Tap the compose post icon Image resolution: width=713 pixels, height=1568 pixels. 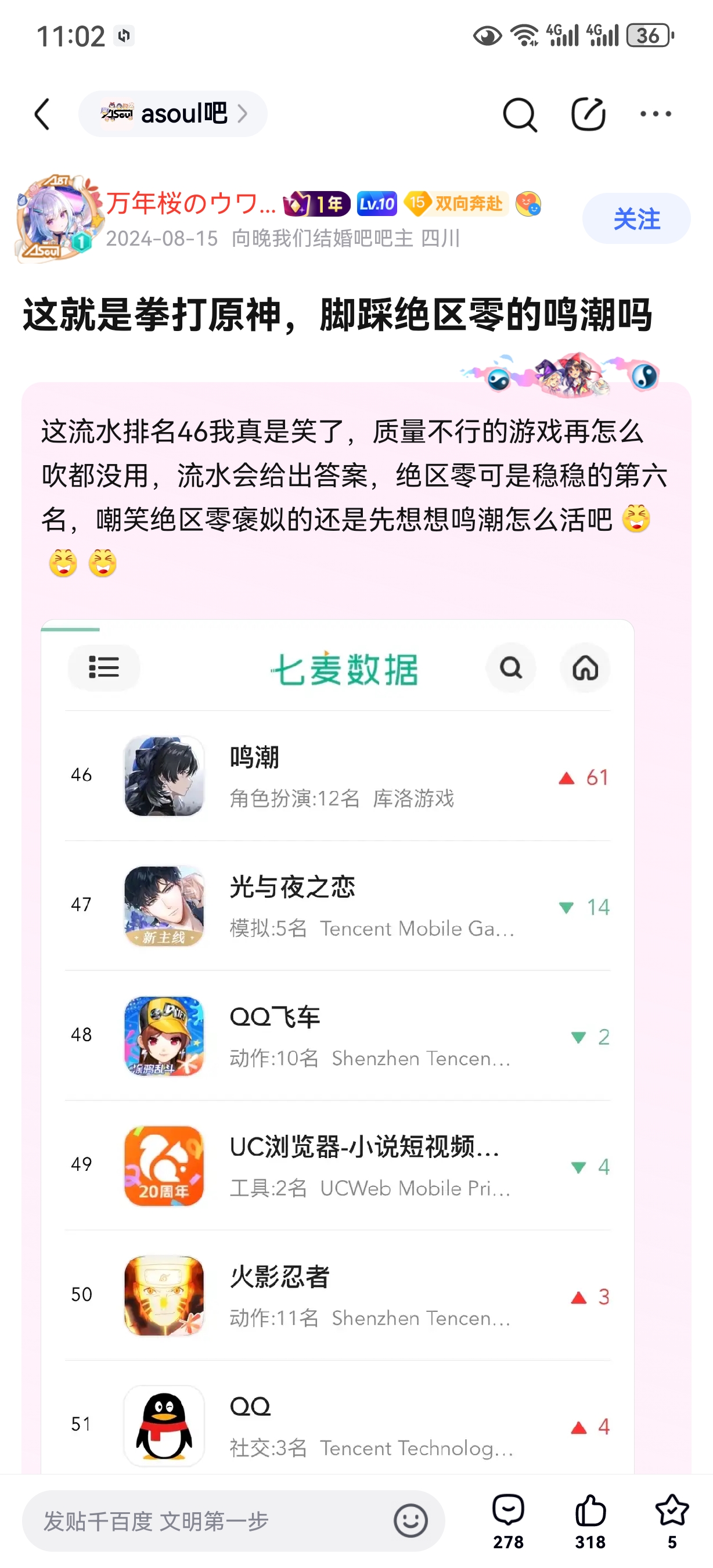tap(588, 114)
